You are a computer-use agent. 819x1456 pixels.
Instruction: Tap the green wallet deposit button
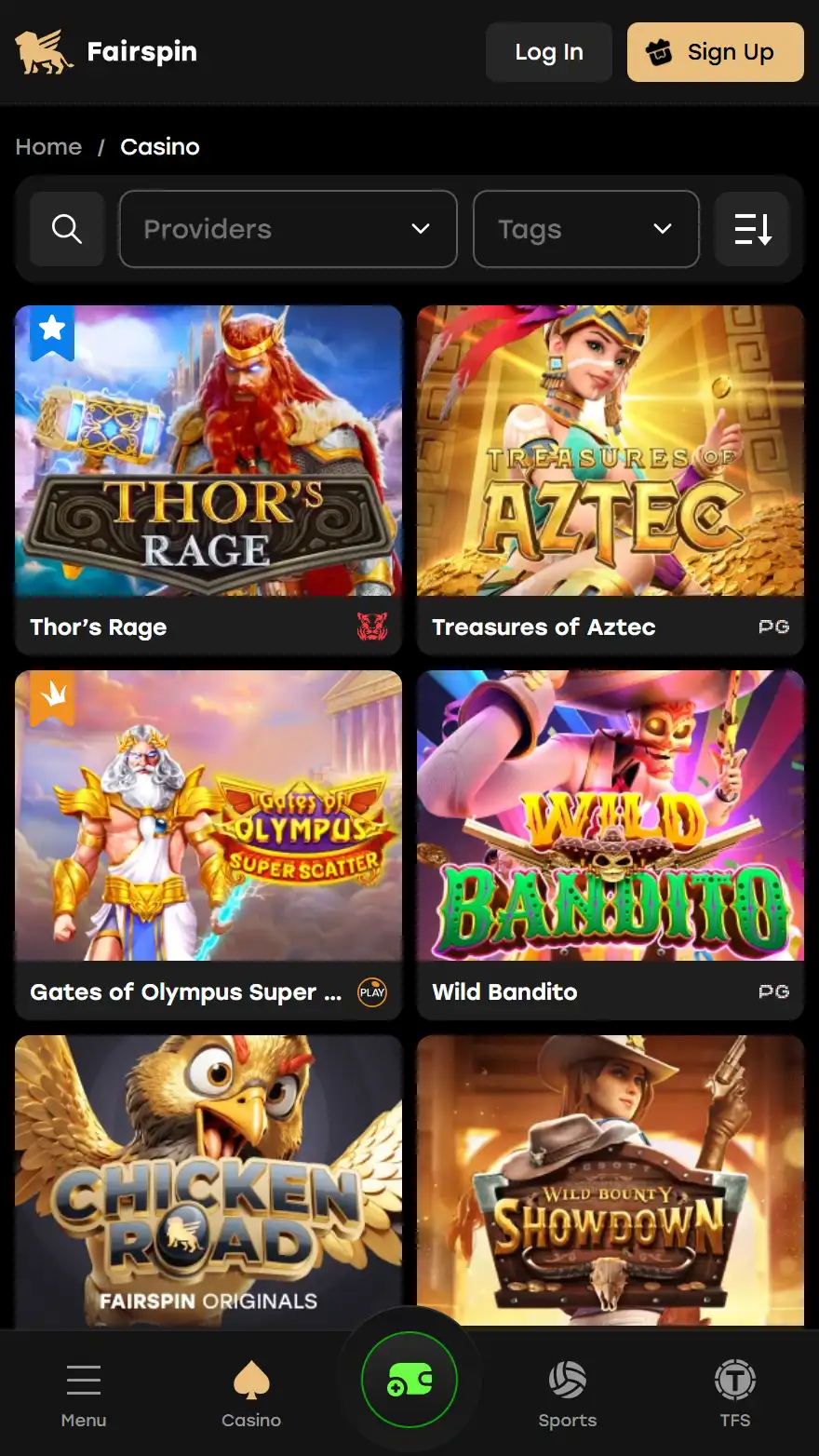coord(409,1380)
